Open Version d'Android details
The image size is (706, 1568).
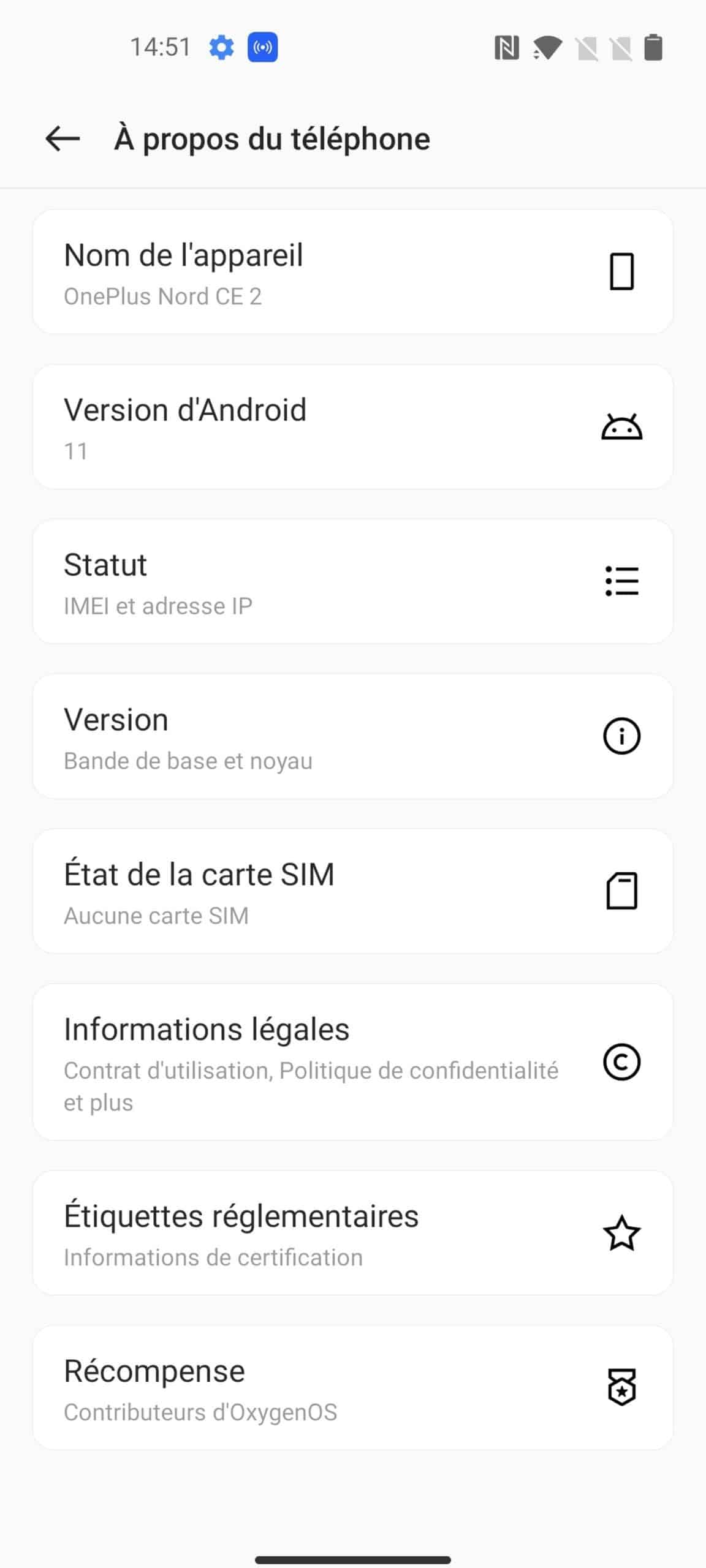point(352,427)
